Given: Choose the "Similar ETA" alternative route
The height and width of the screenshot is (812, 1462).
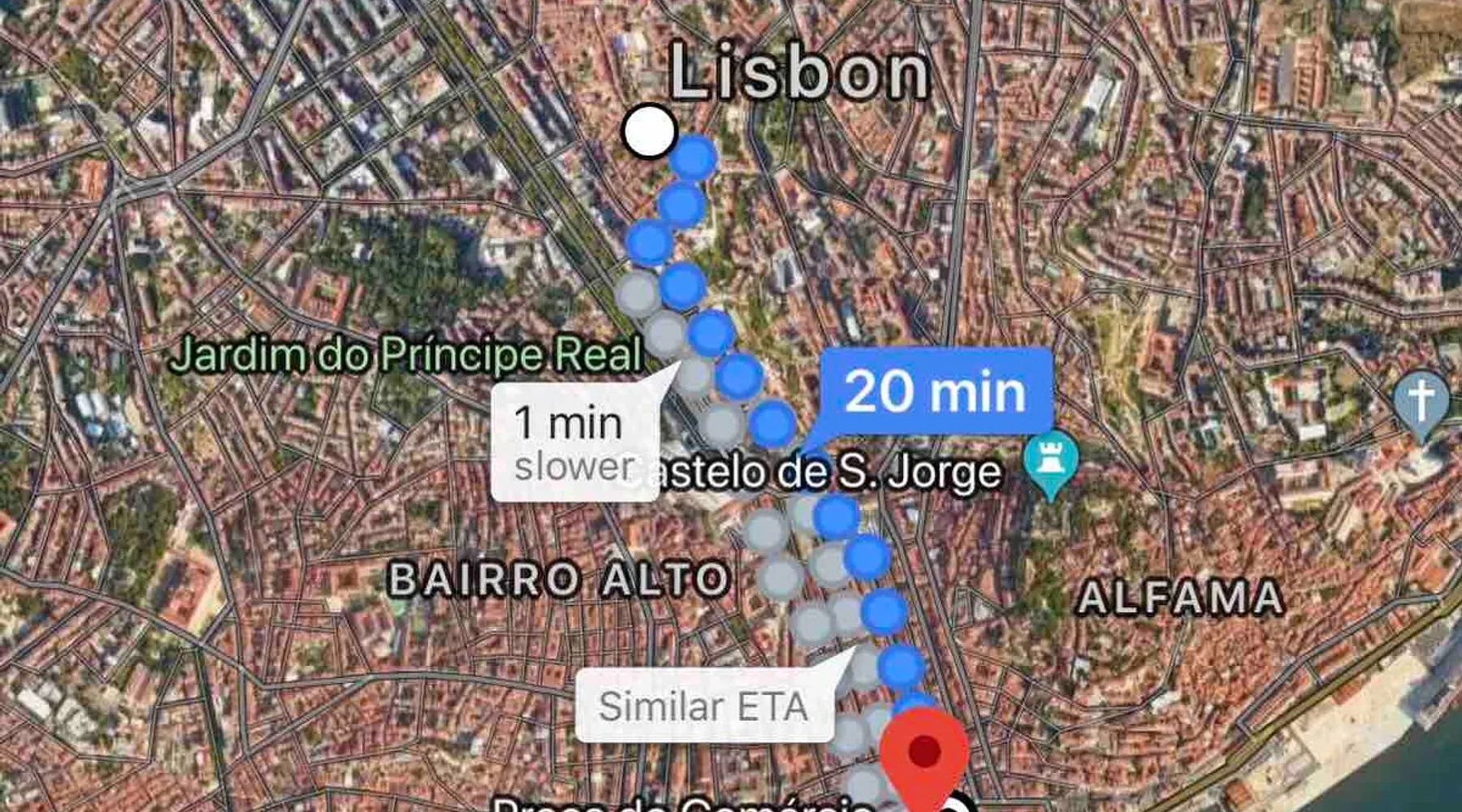Looking at the screenshot, I should click(x=703, y=706).
